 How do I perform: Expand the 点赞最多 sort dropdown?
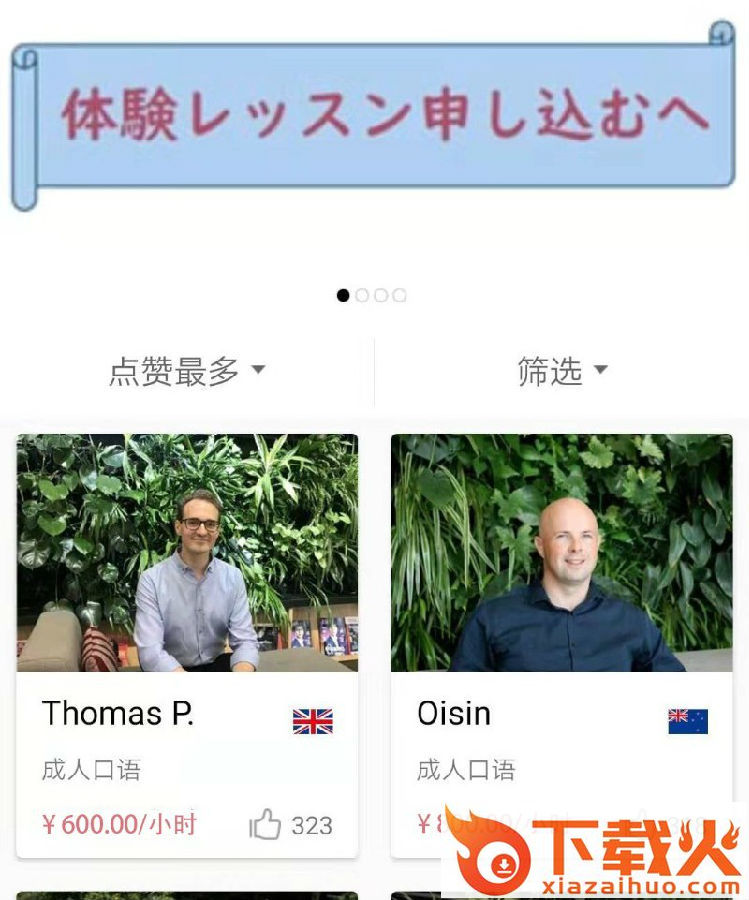pyautogui.click(x=187, y=371)
